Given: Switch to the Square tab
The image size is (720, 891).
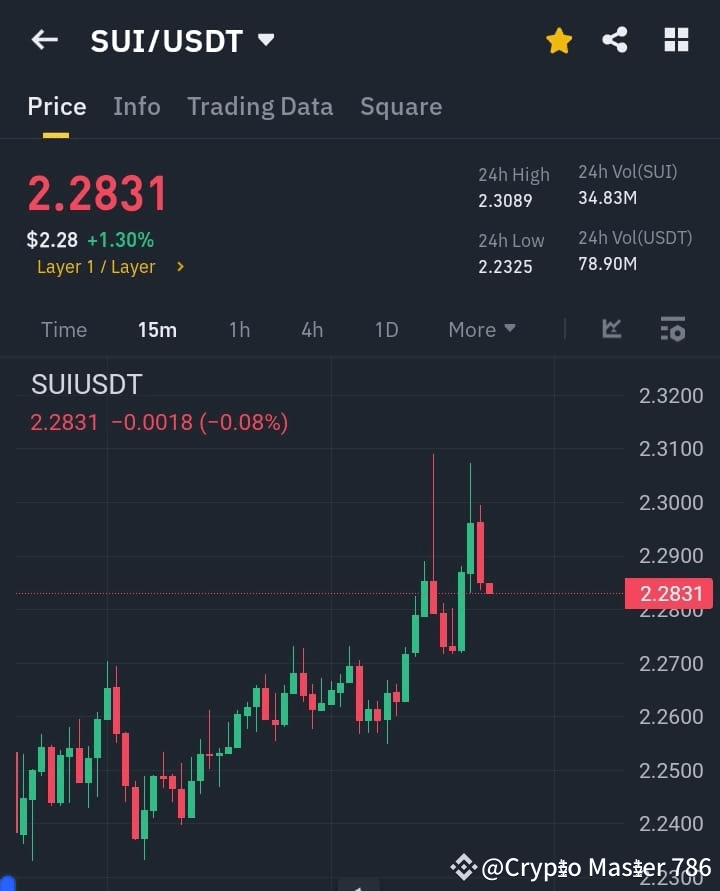Looking at the screenshot, I should pos(400,106).
